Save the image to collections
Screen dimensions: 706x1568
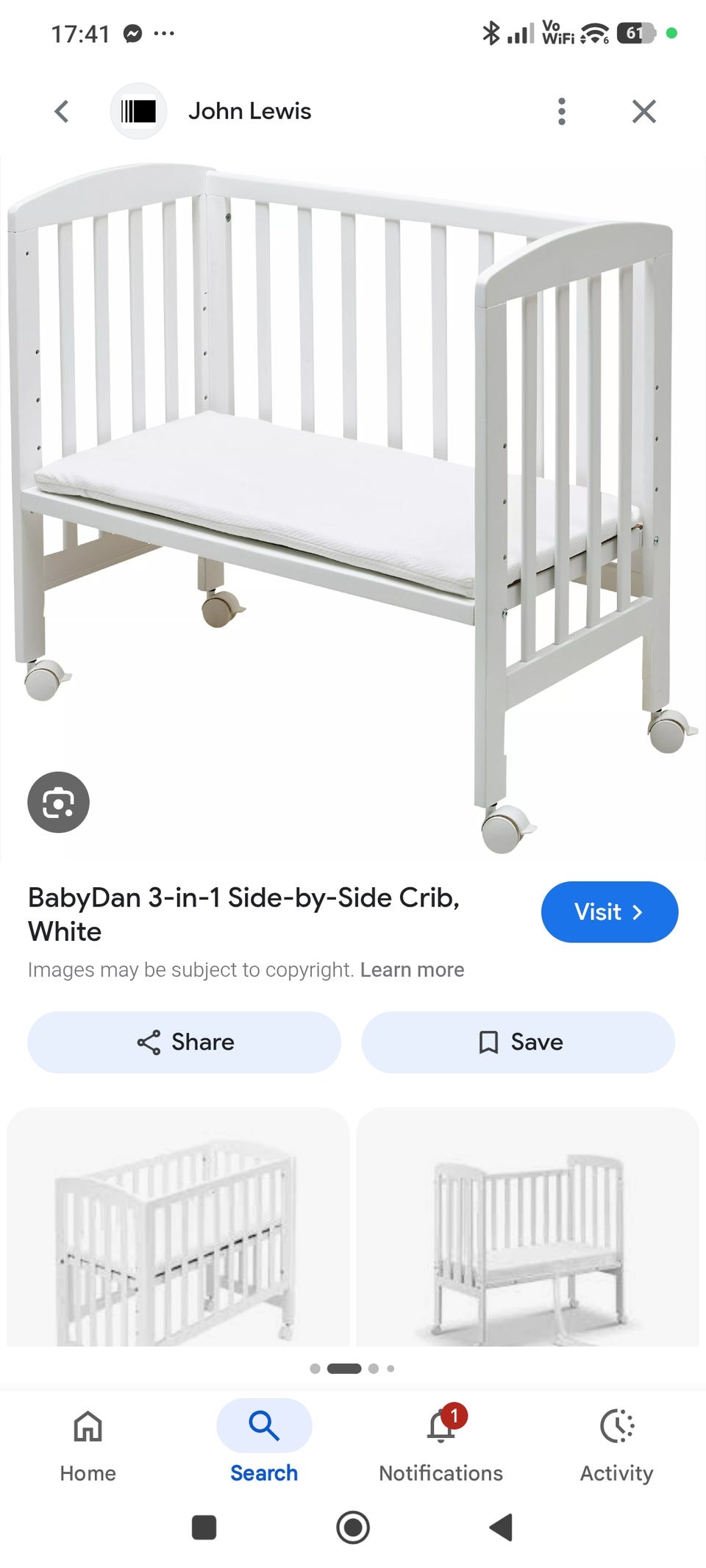coord(518,1042)
